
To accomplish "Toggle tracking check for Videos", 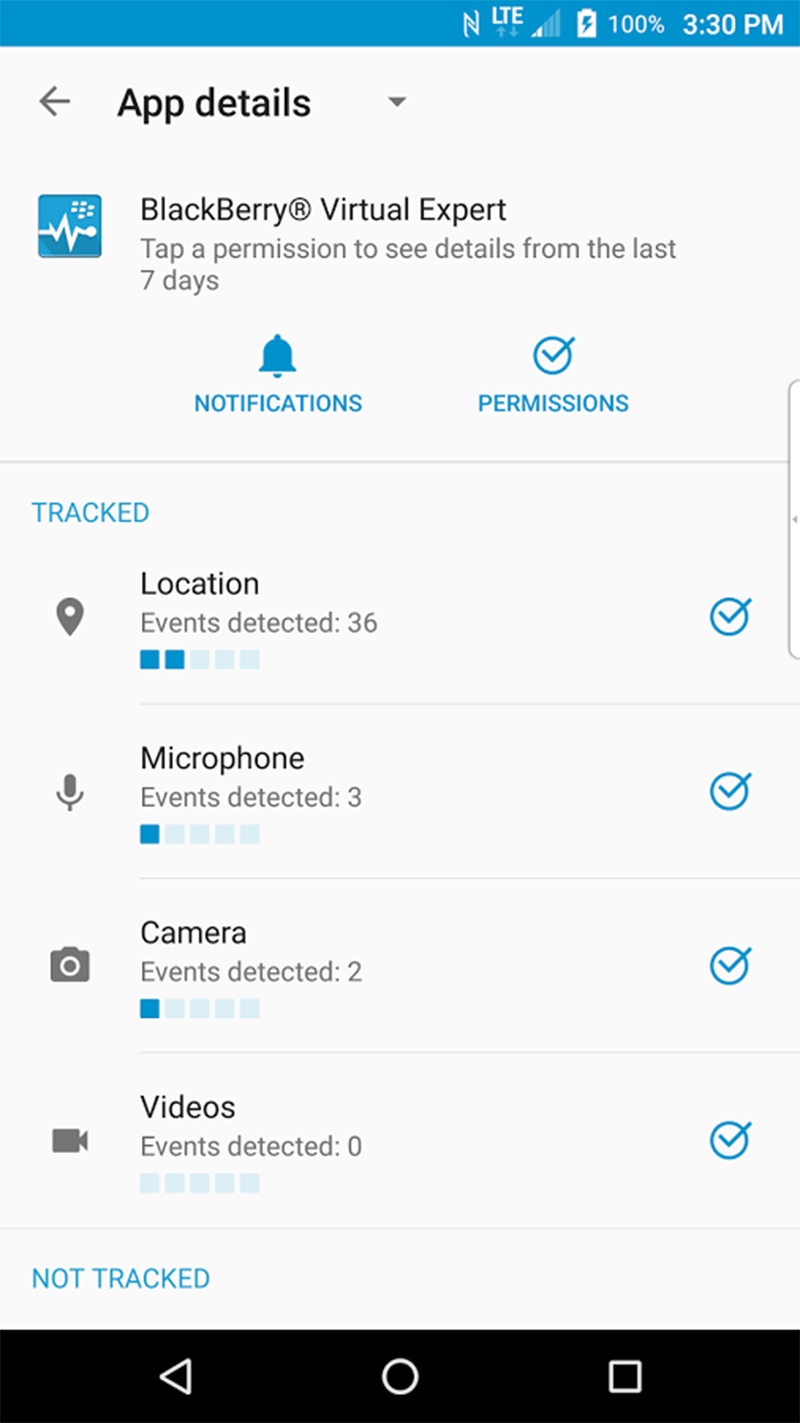I will coord(730,1140).
